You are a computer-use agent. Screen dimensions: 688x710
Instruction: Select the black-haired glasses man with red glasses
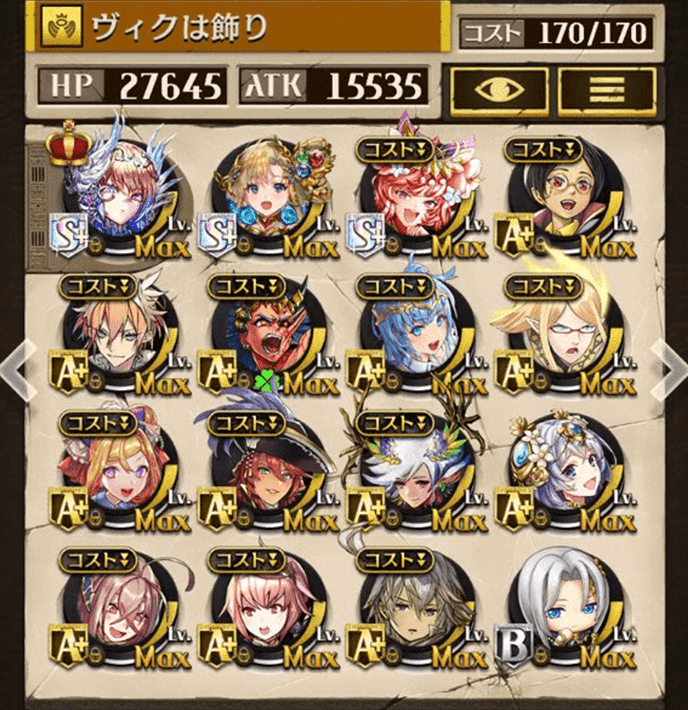565,197
